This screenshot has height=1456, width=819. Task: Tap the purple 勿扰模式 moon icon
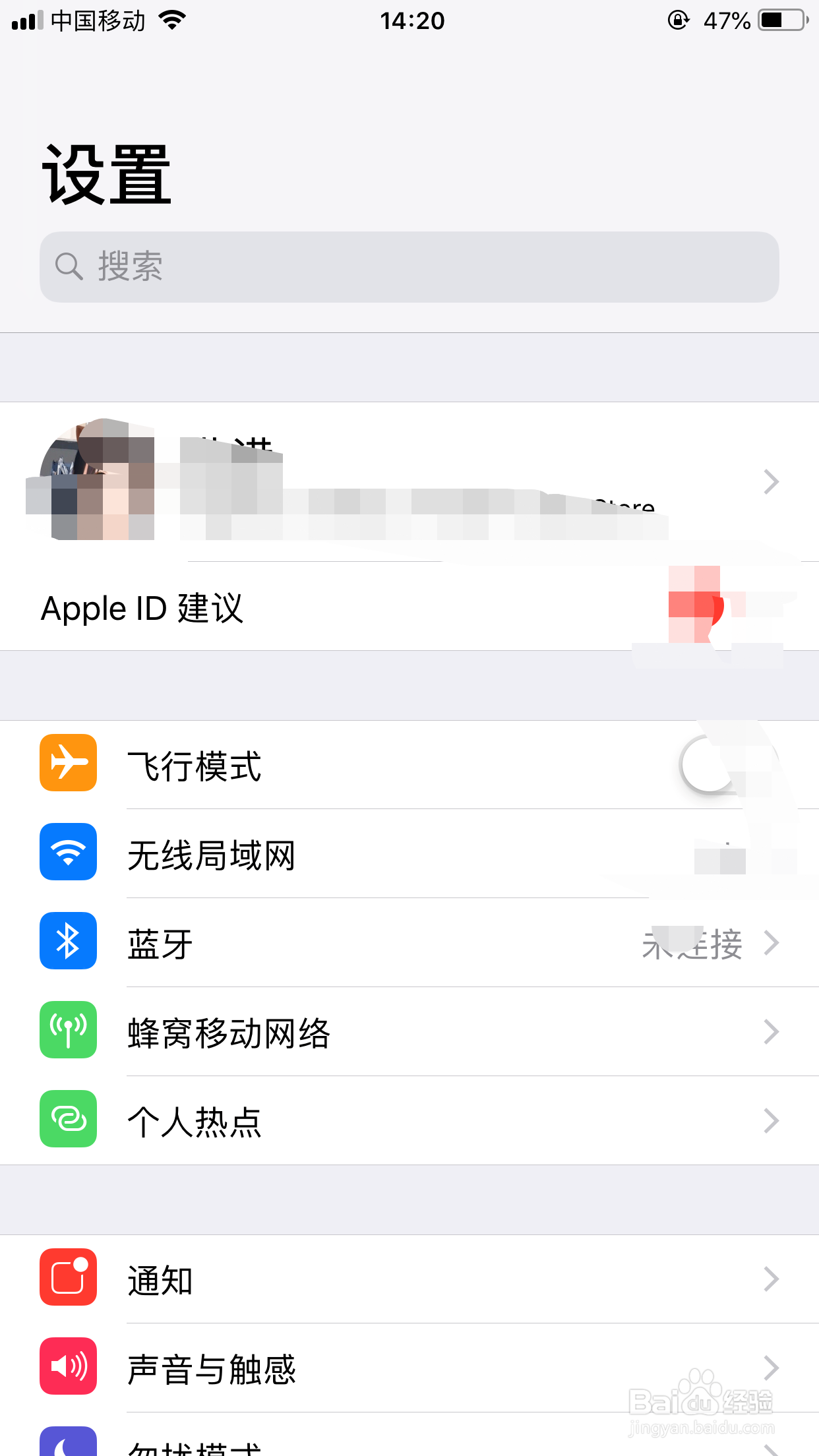click(68, 1444)
